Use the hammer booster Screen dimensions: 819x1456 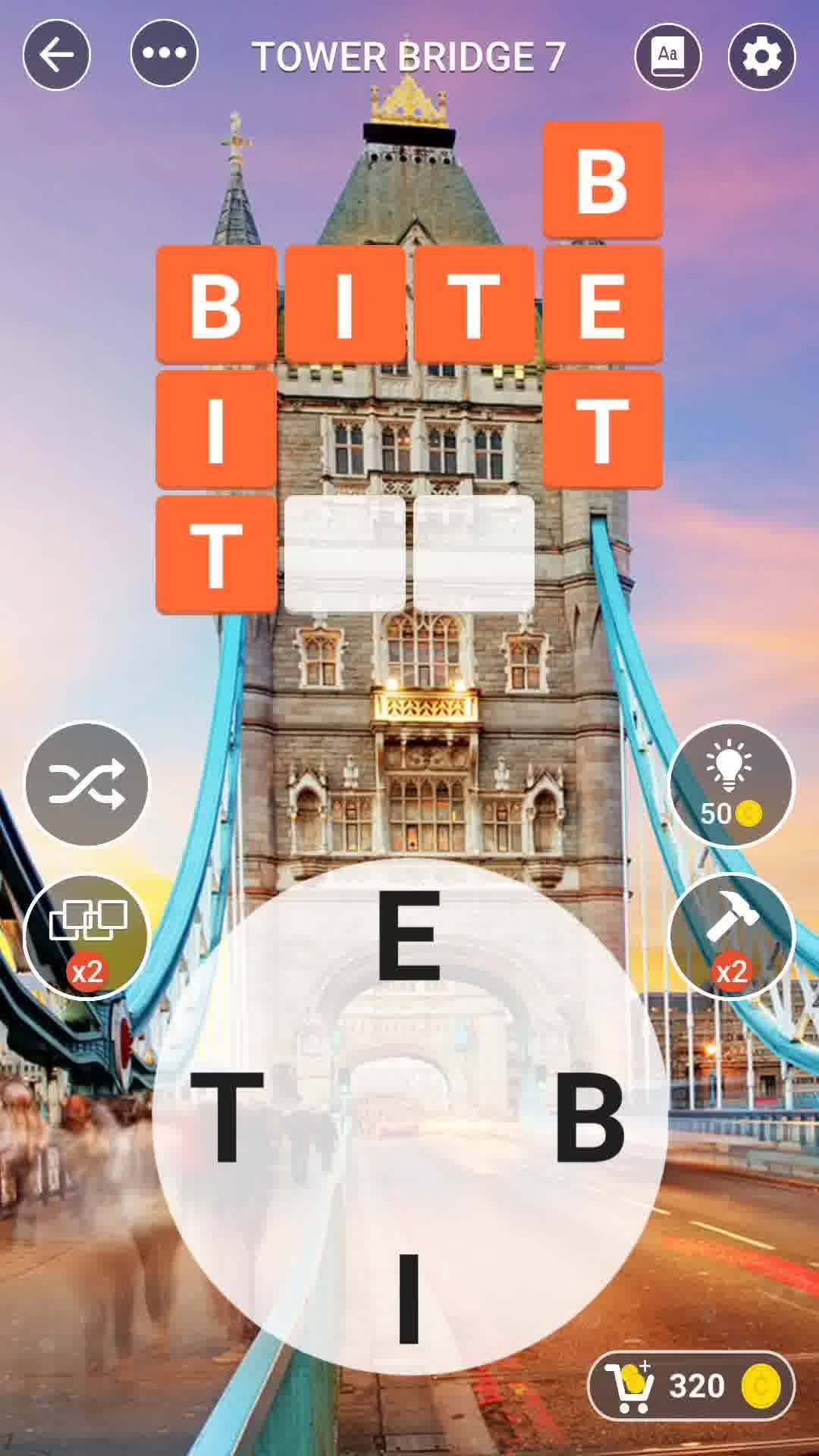point(731,937)
